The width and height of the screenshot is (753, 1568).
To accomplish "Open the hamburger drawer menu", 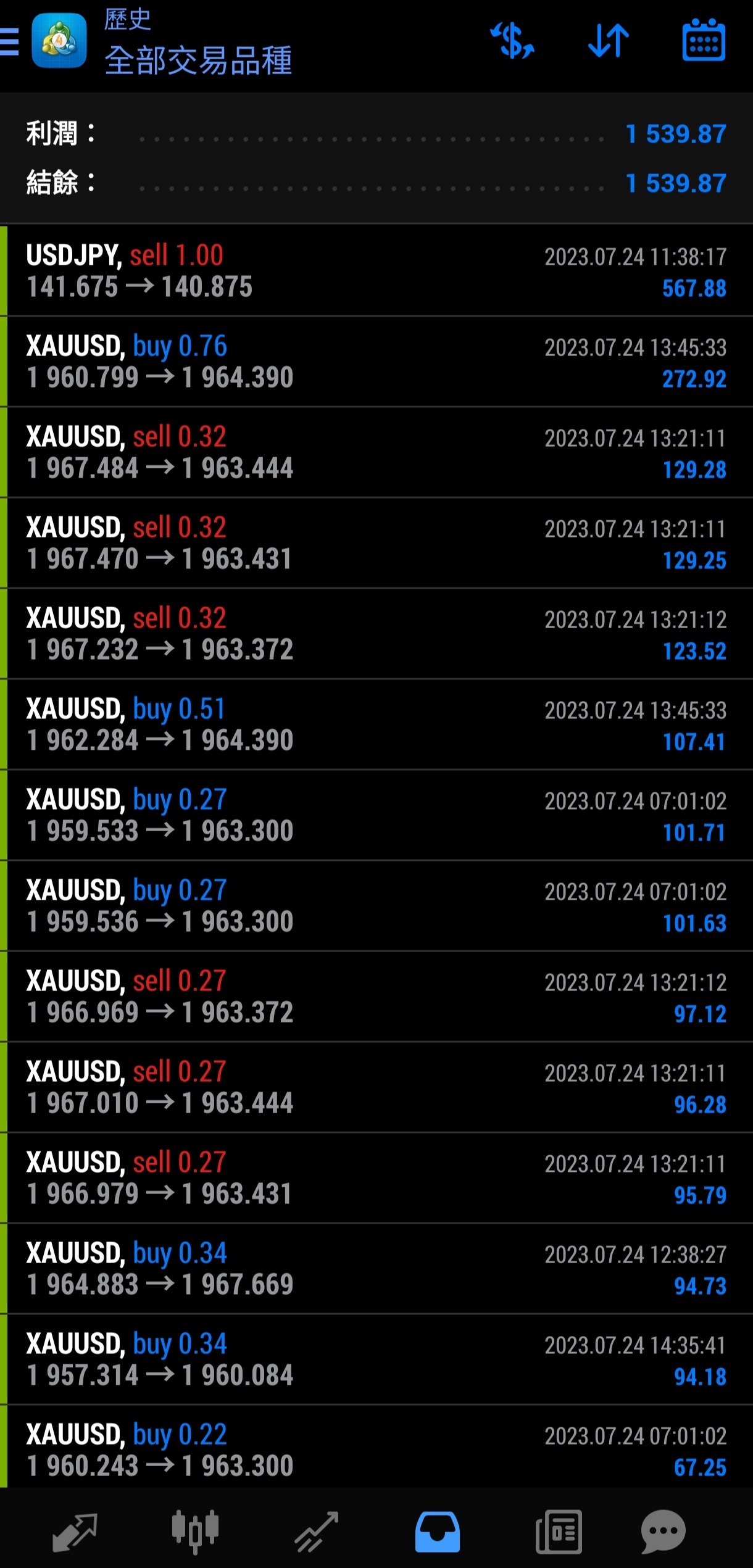I will (9, 42).
